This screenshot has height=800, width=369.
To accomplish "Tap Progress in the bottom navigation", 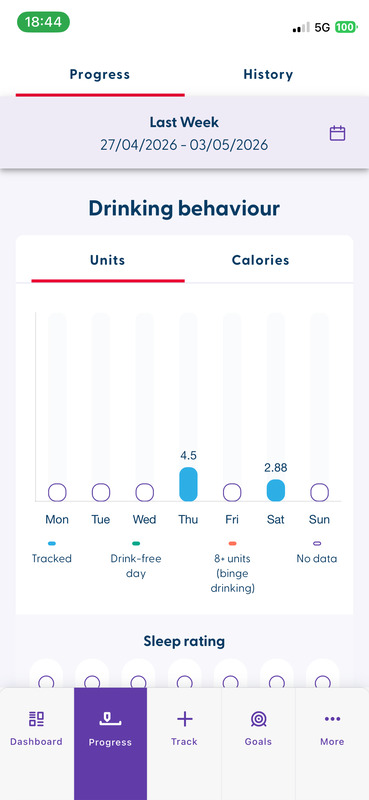I will (x=110, y=729).
